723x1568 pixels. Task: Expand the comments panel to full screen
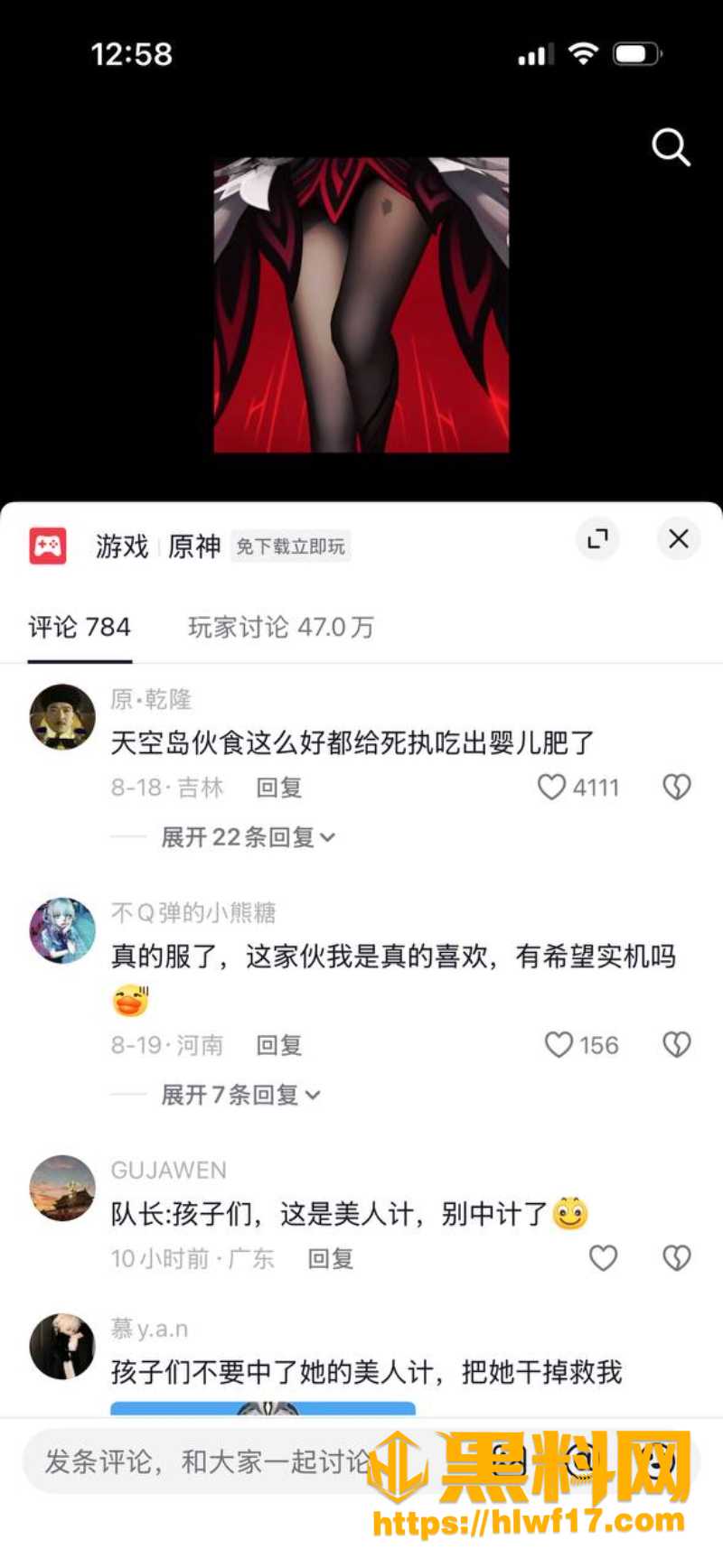coord(597,539)
